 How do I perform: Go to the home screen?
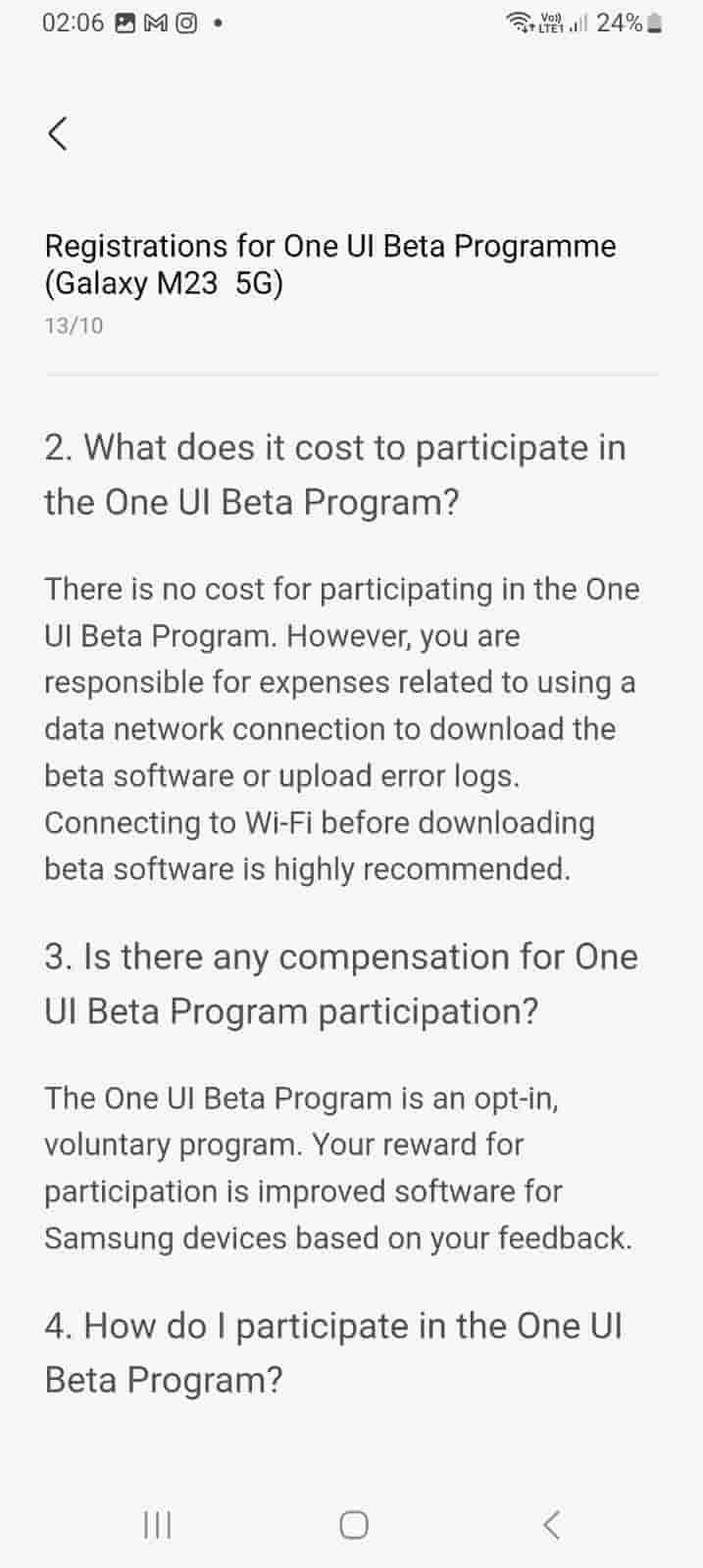pyautogui.click(x=353, y=1525)
